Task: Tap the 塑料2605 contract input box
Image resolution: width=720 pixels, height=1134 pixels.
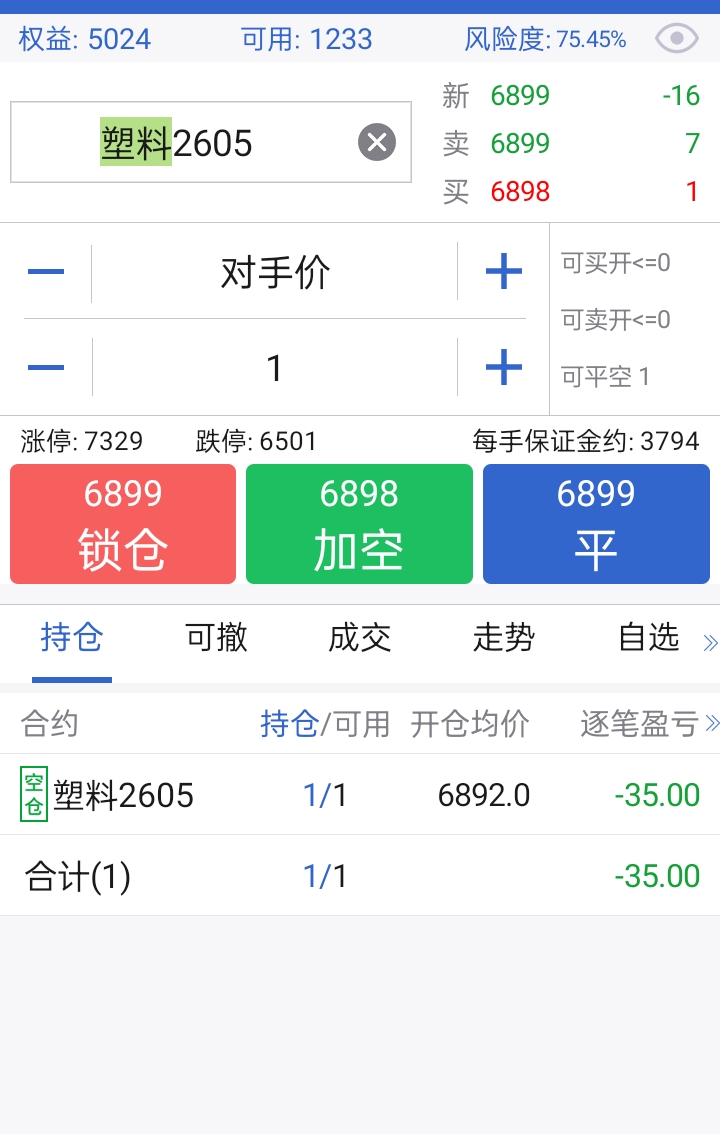Action: (200, 143)
